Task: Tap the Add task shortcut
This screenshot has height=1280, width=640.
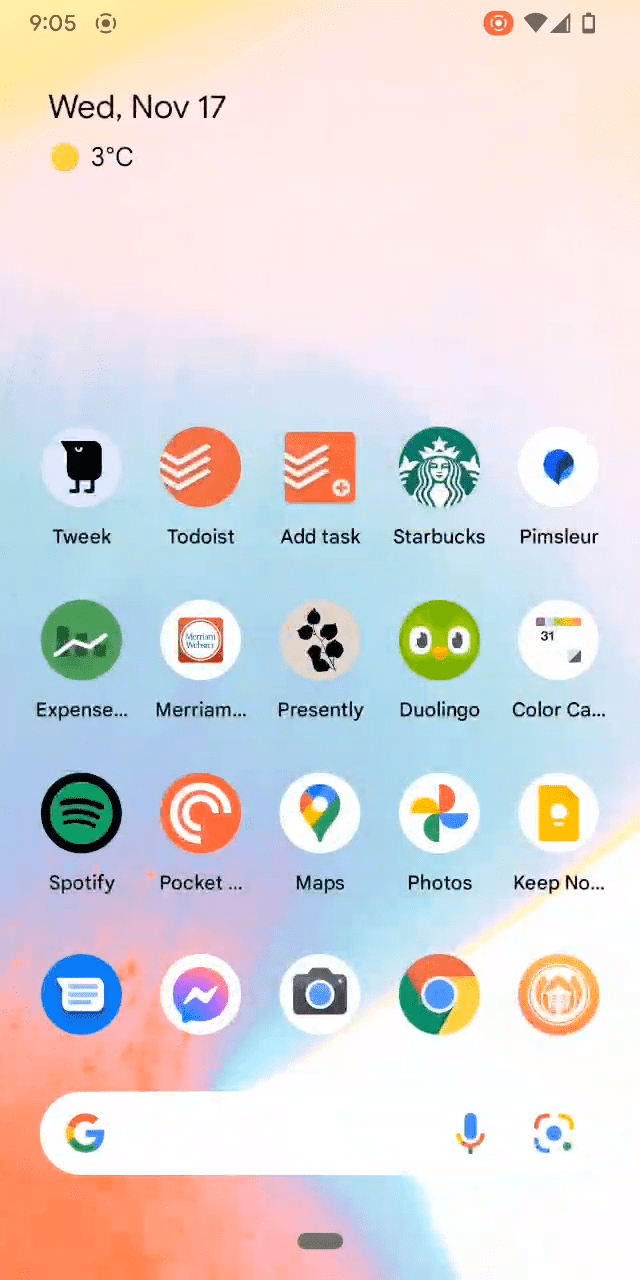Action: [320, 467]
